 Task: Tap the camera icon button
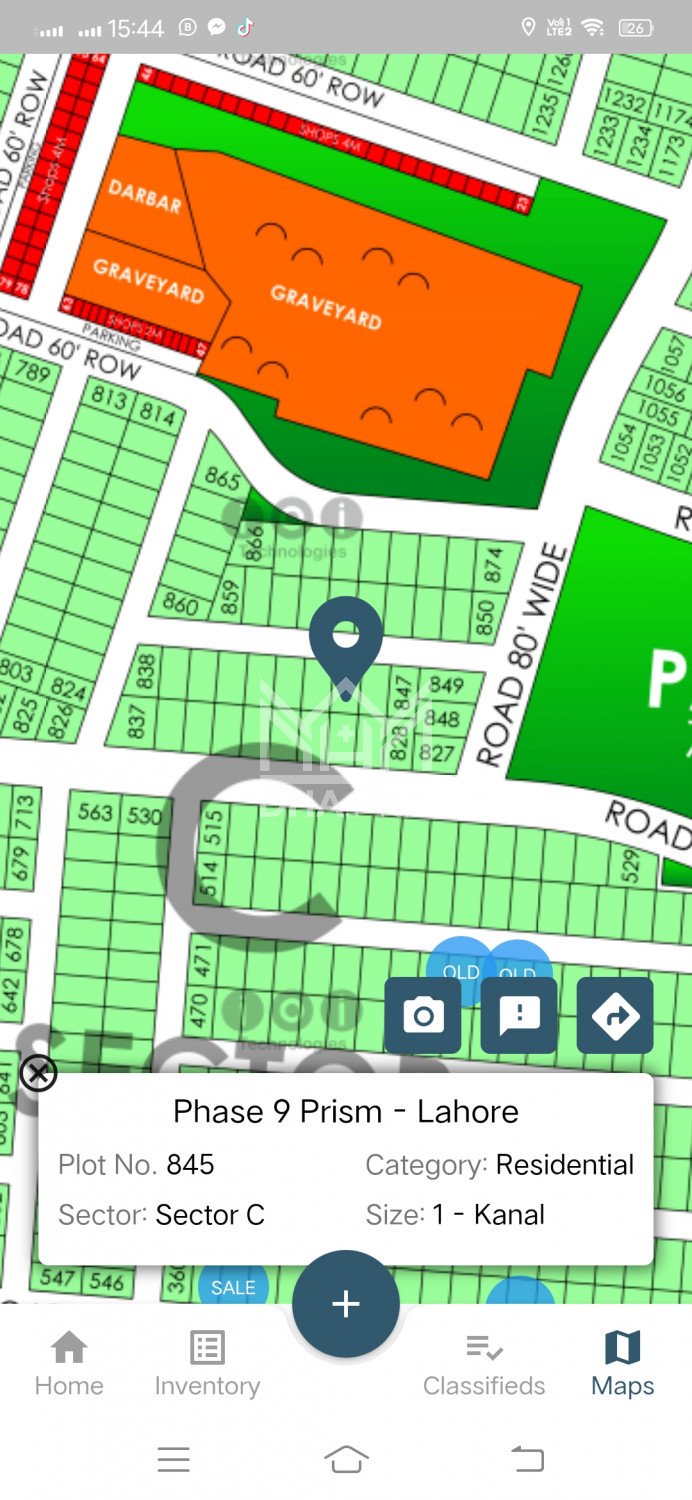pos(423,1015)
